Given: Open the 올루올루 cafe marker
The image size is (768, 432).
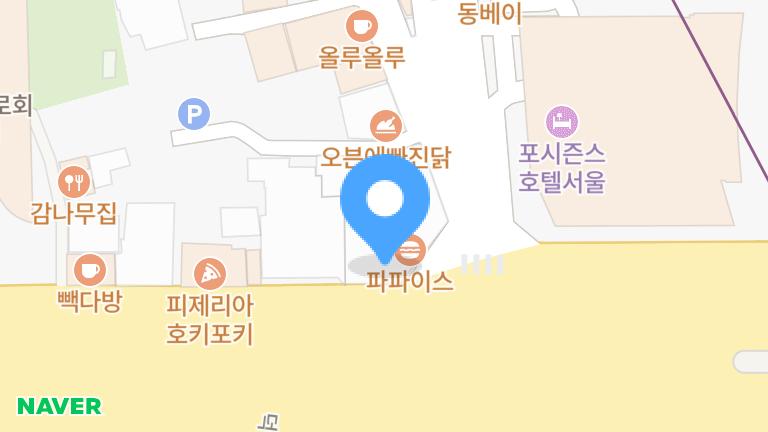Looking at the screenshot, I should (361, 24).
